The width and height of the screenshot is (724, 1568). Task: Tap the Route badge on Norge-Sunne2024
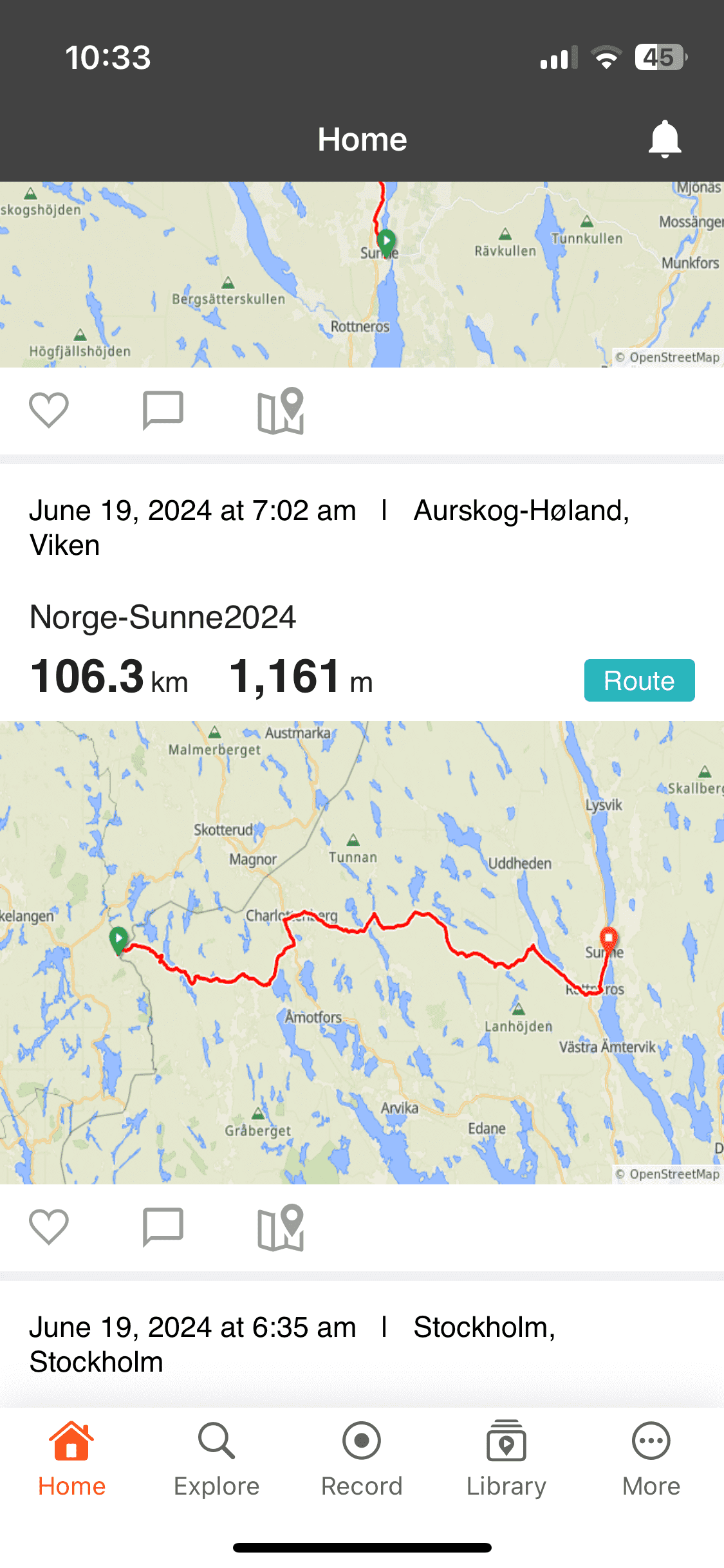click(638, 680)
